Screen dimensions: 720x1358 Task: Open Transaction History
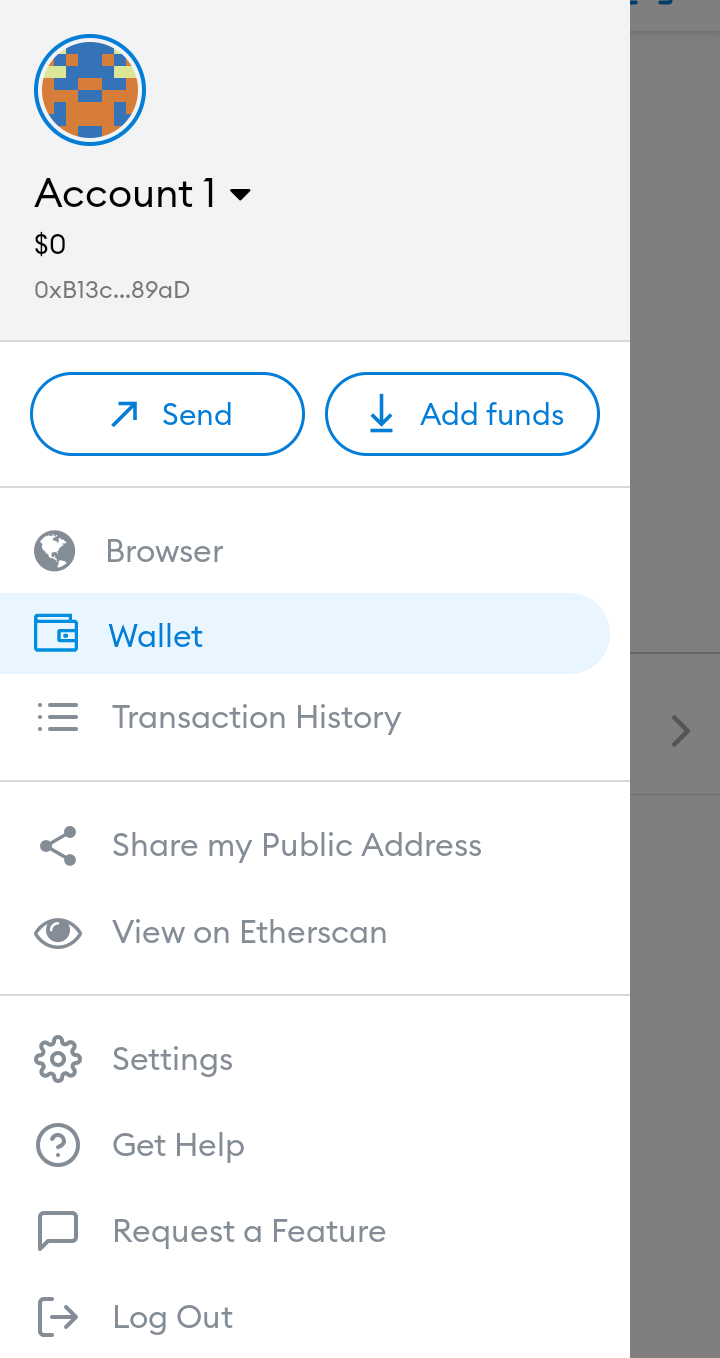coord(256,717)
